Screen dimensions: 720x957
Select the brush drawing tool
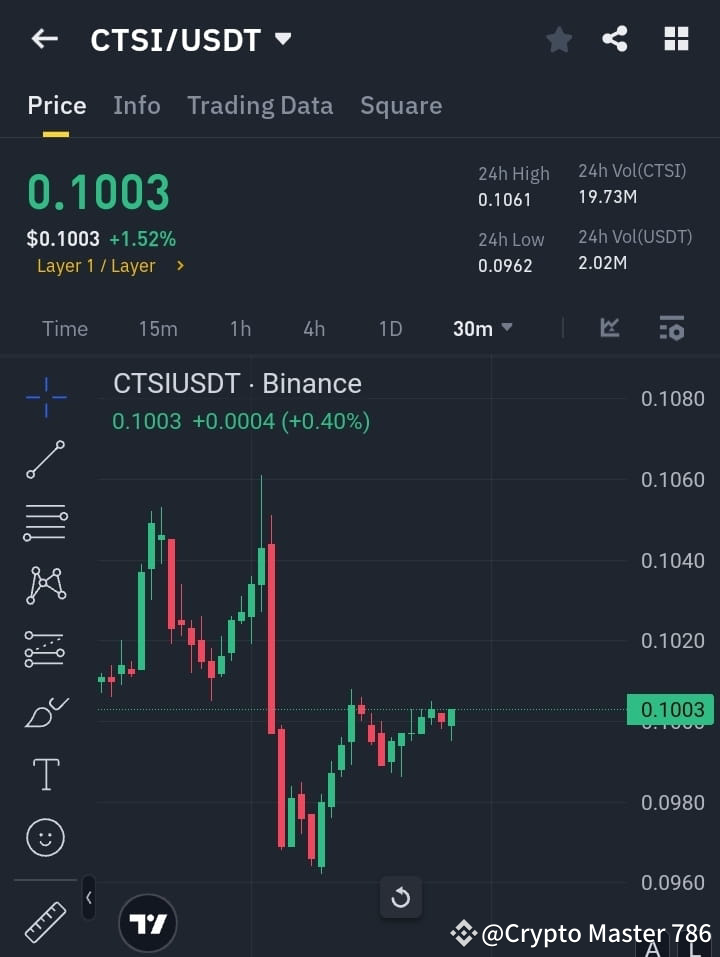coord(45,712)
